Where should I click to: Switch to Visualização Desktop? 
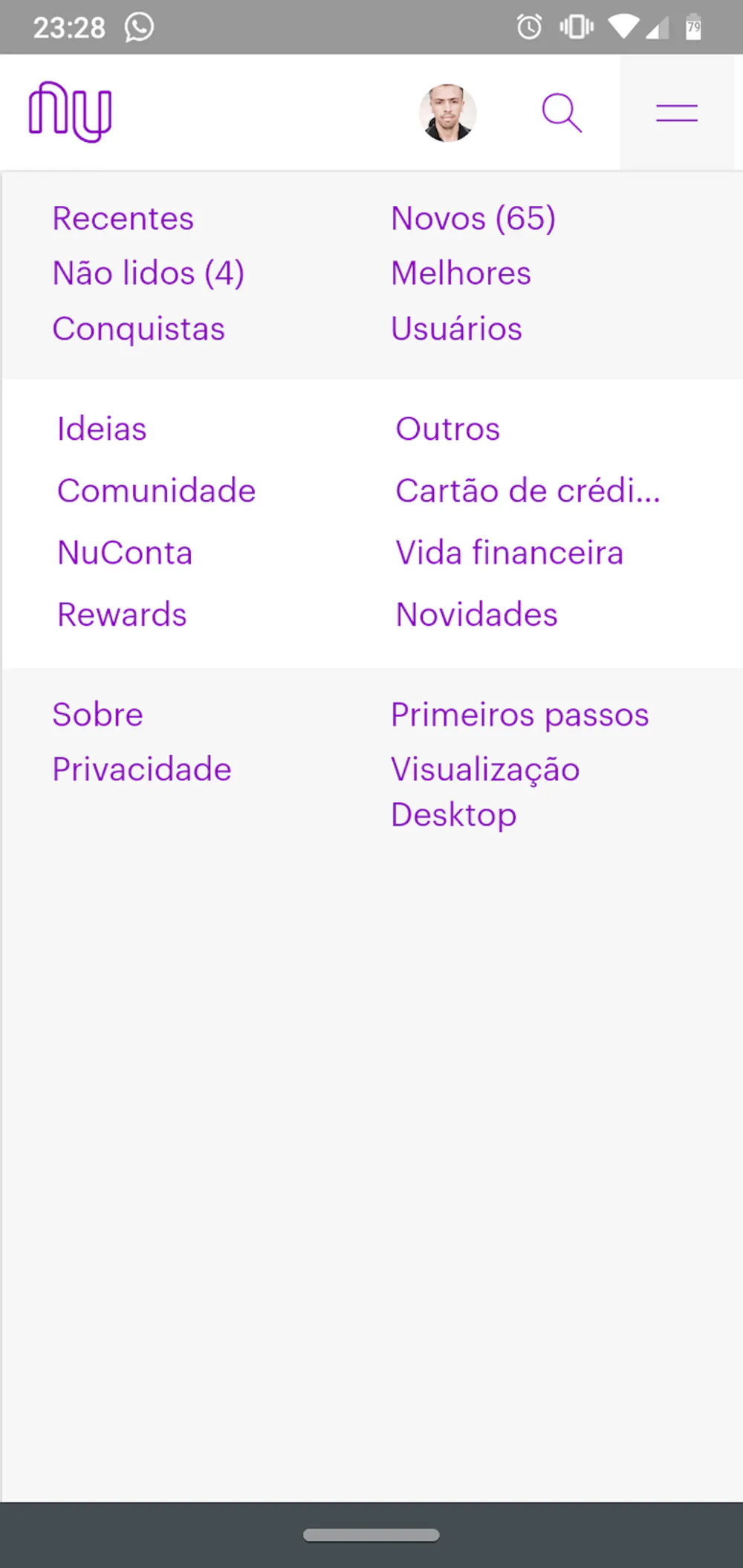click(x=485, y=791)
